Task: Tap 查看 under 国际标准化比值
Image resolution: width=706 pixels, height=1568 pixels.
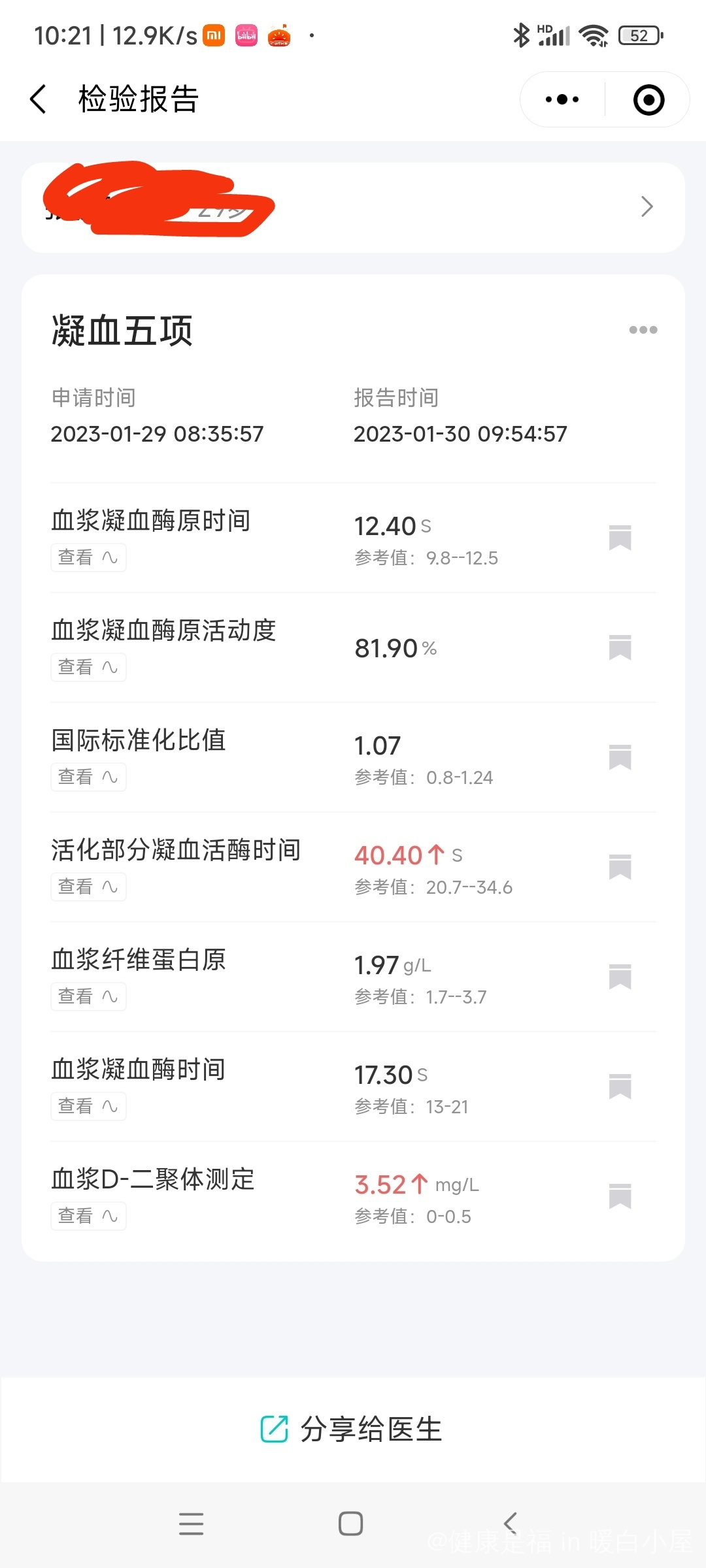Action: (x=88, y=777)
